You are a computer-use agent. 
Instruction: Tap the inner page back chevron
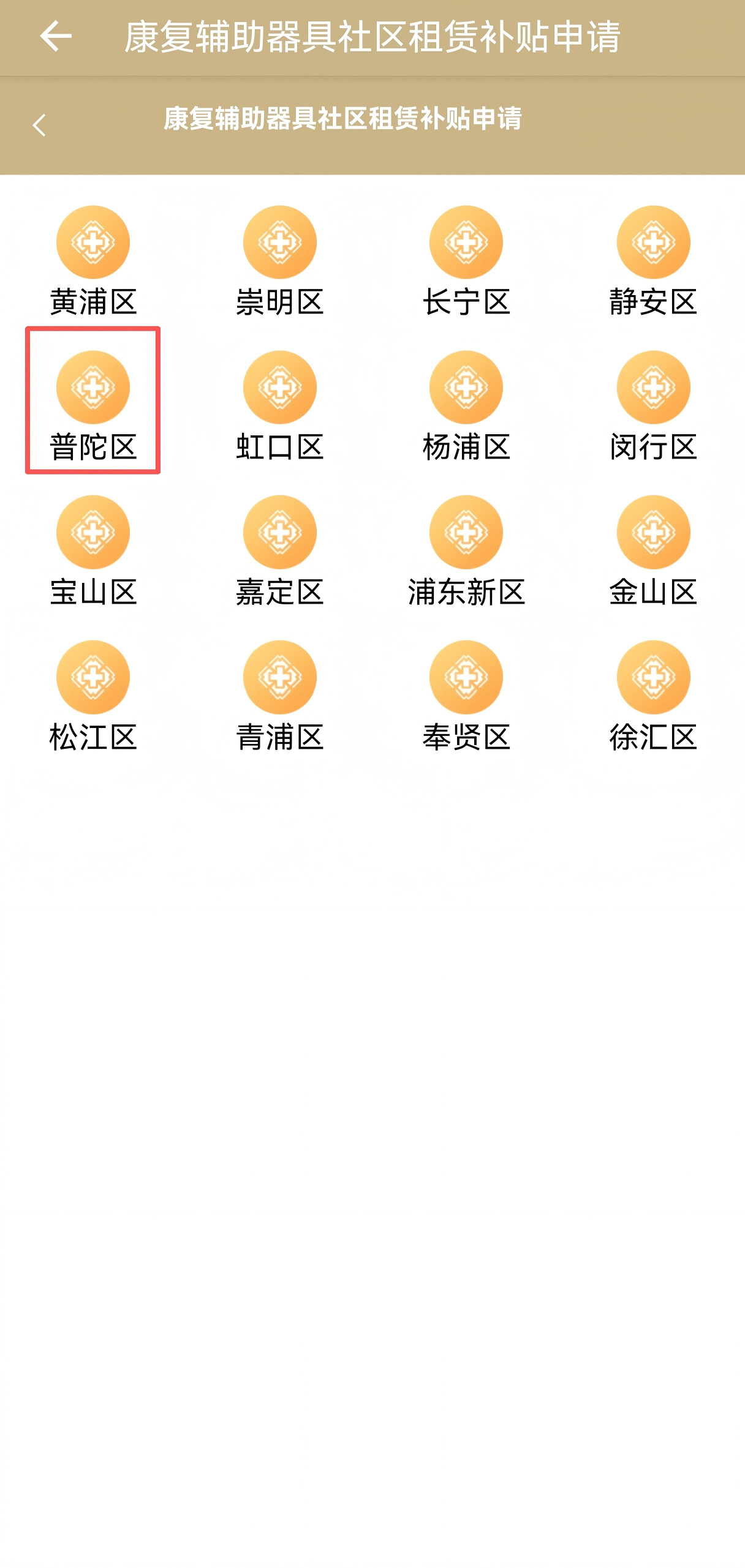pyautogui.click(x=39, y=125)
